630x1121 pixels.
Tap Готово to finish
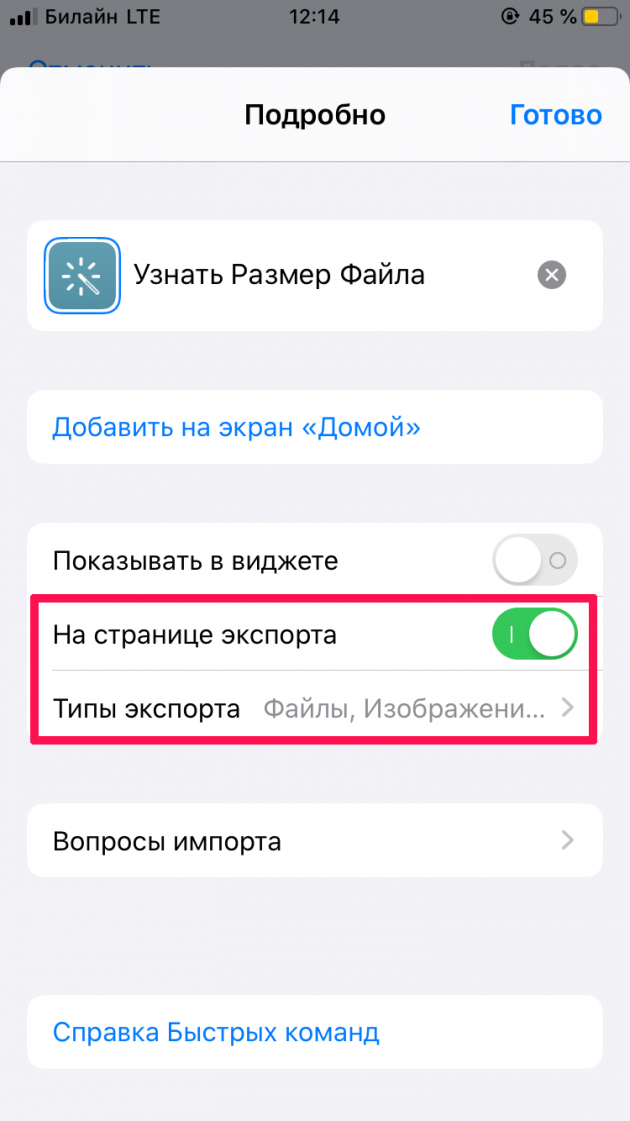[555, 115]
